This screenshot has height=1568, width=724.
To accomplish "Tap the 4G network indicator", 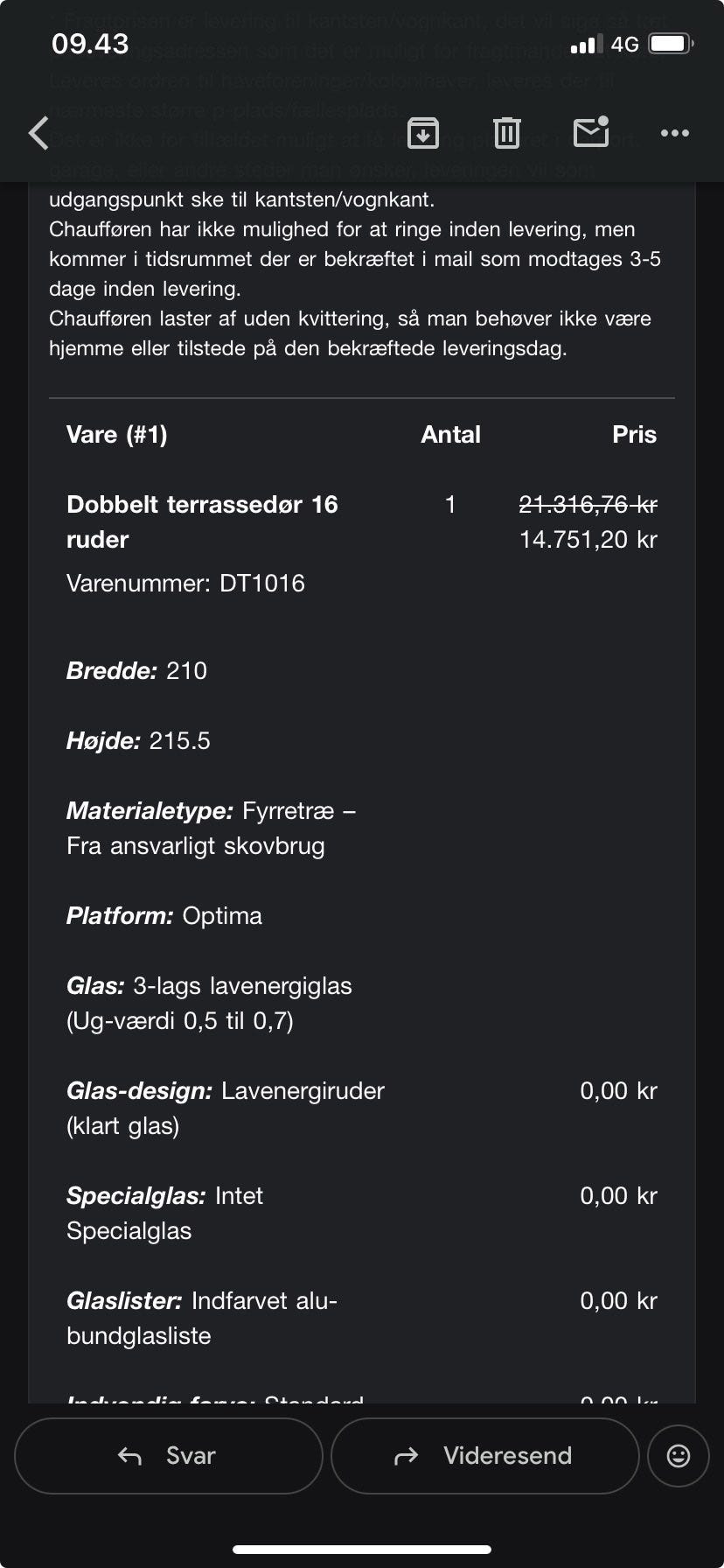I will coord(623,42).
